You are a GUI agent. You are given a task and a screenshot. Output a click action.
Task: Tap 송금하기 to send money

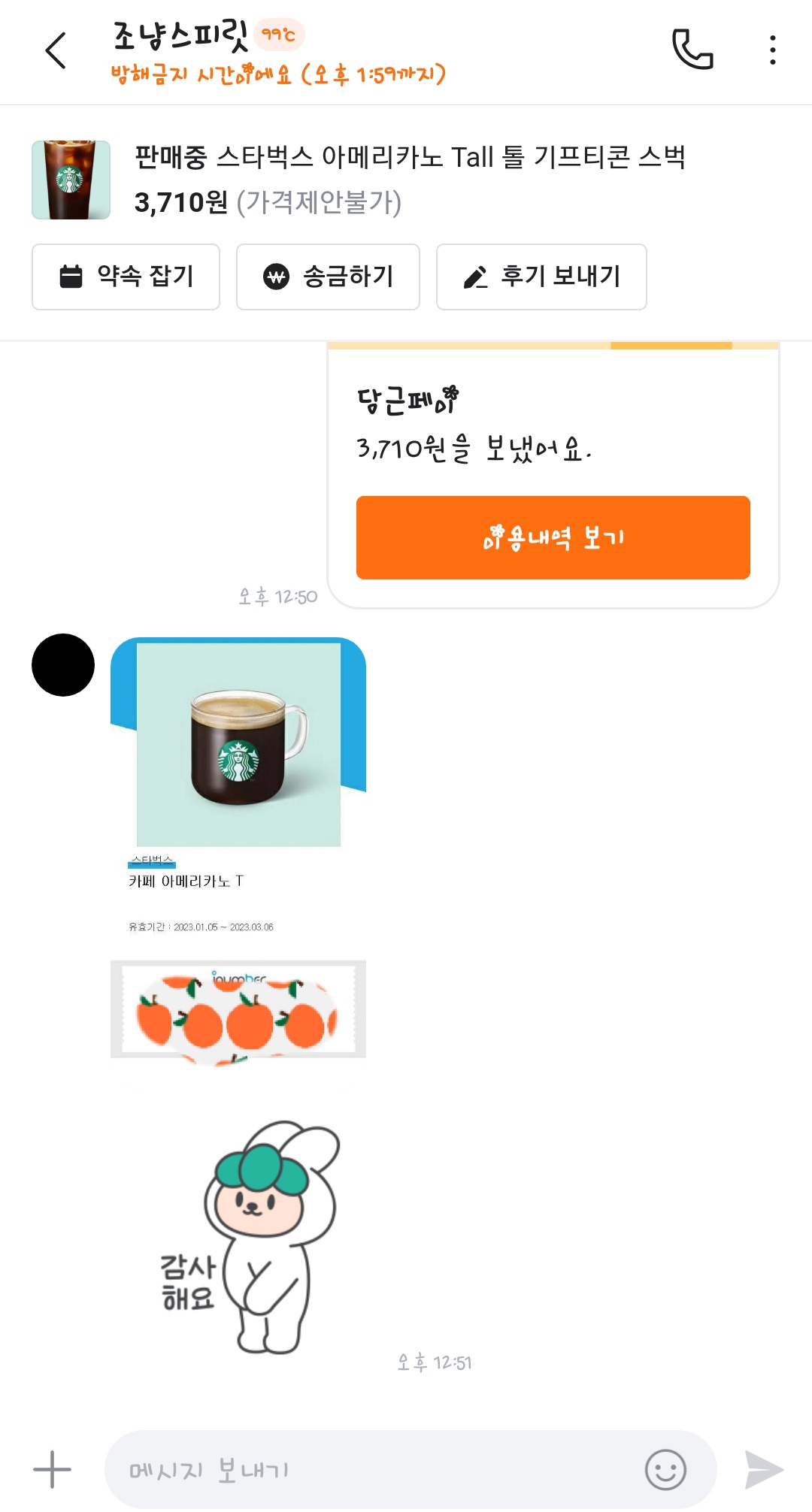click(x=328, y=277)
